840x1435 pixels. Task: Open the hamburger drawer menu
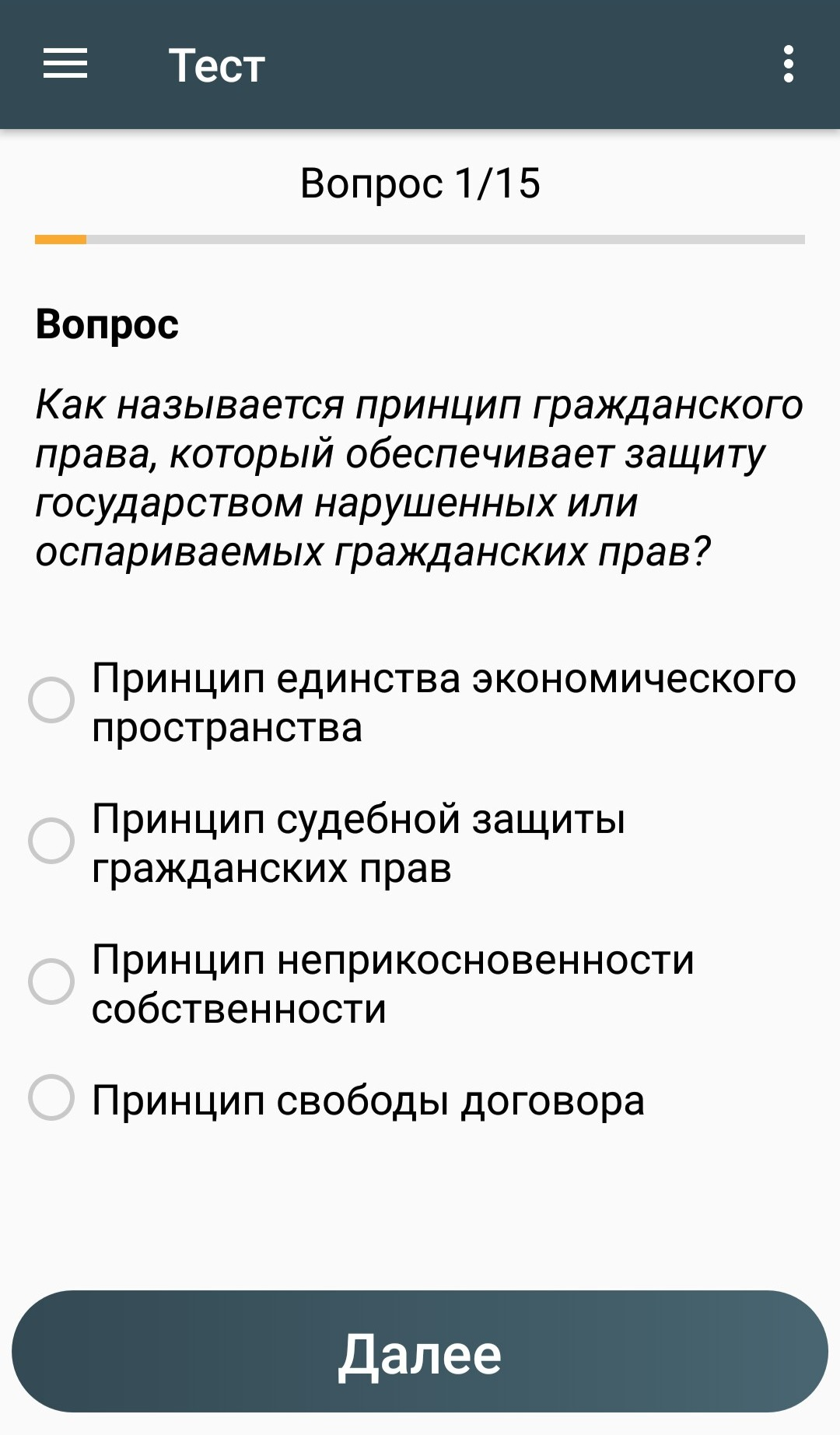point(65,64)
